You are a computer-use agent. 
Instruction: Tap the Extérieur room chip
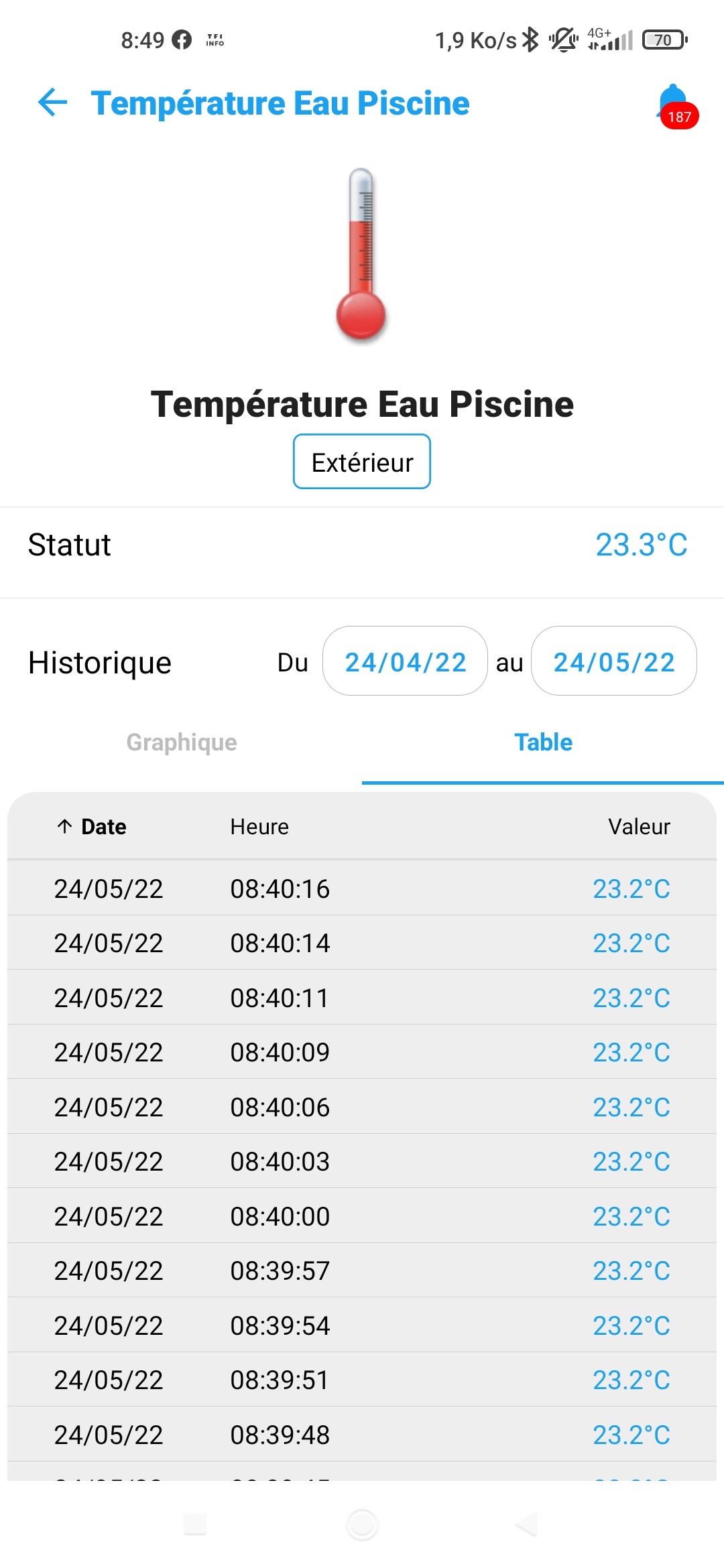click(362, 462)
